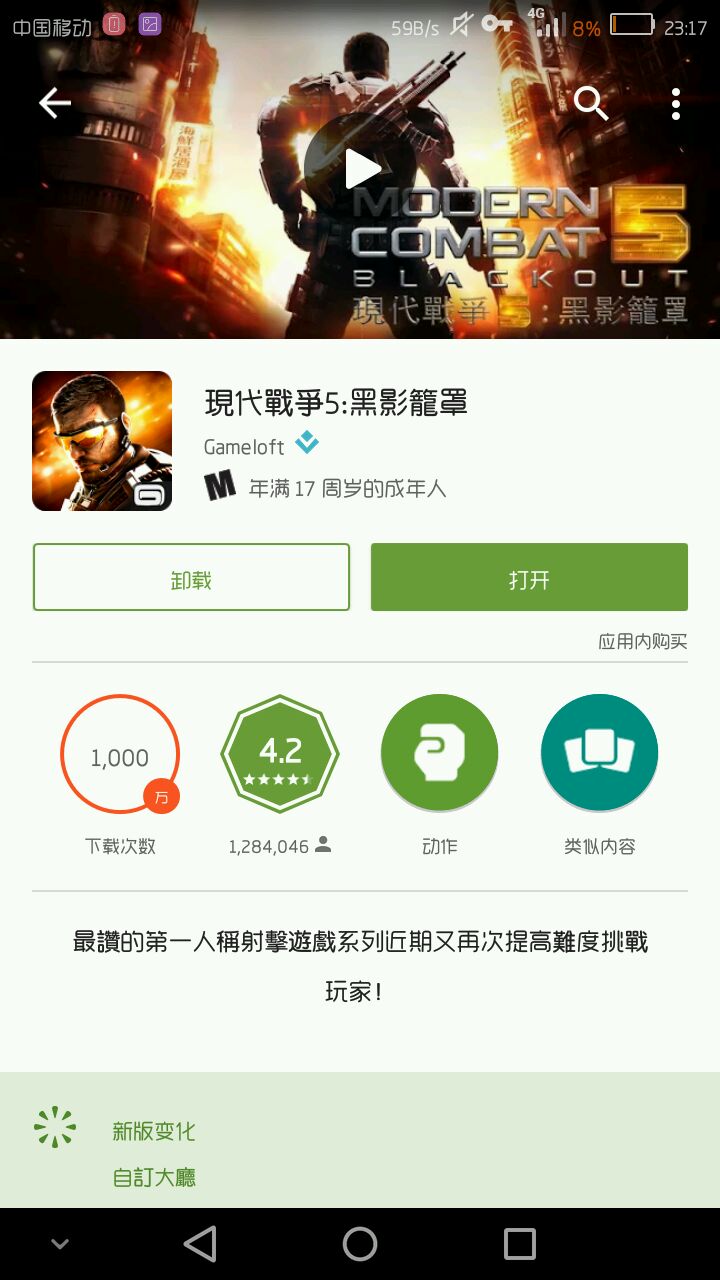View the 4.2 rating and reviews
The width and height of the screenshot is (720, 1280).
tap(280, 753)
